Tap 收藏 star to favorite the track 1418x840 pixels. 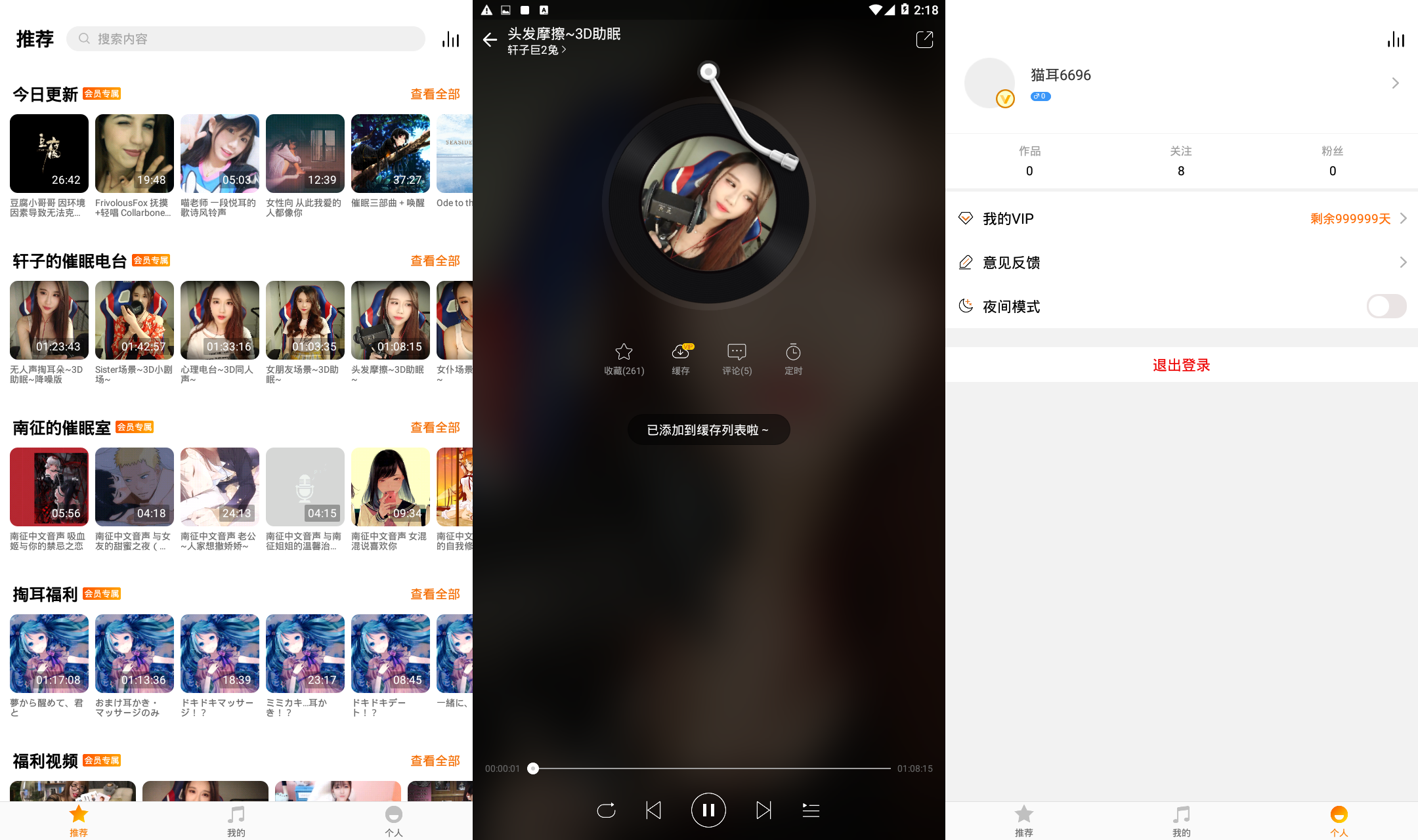(x=624, y=352)
